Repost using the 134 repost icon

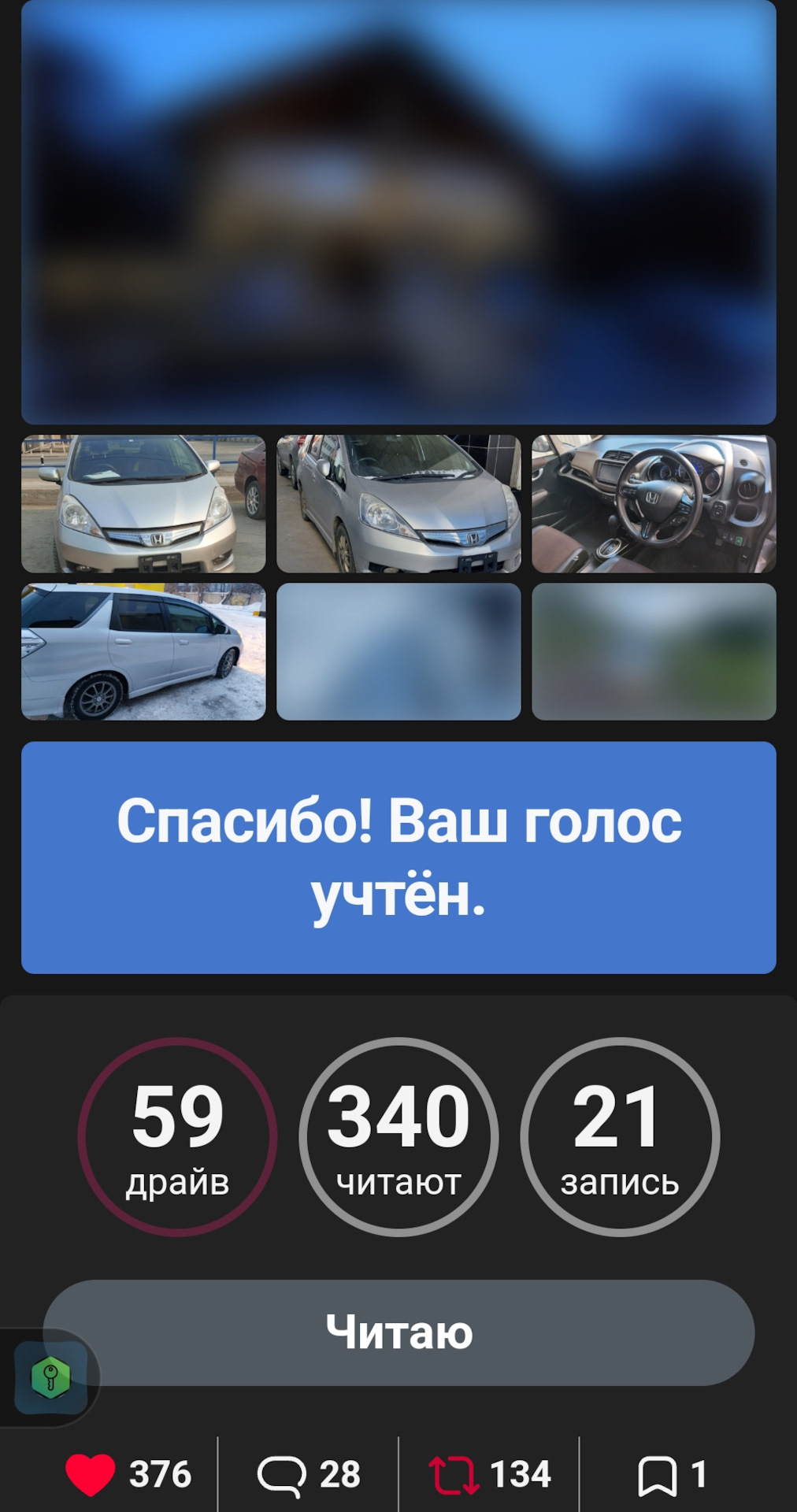454,1474
